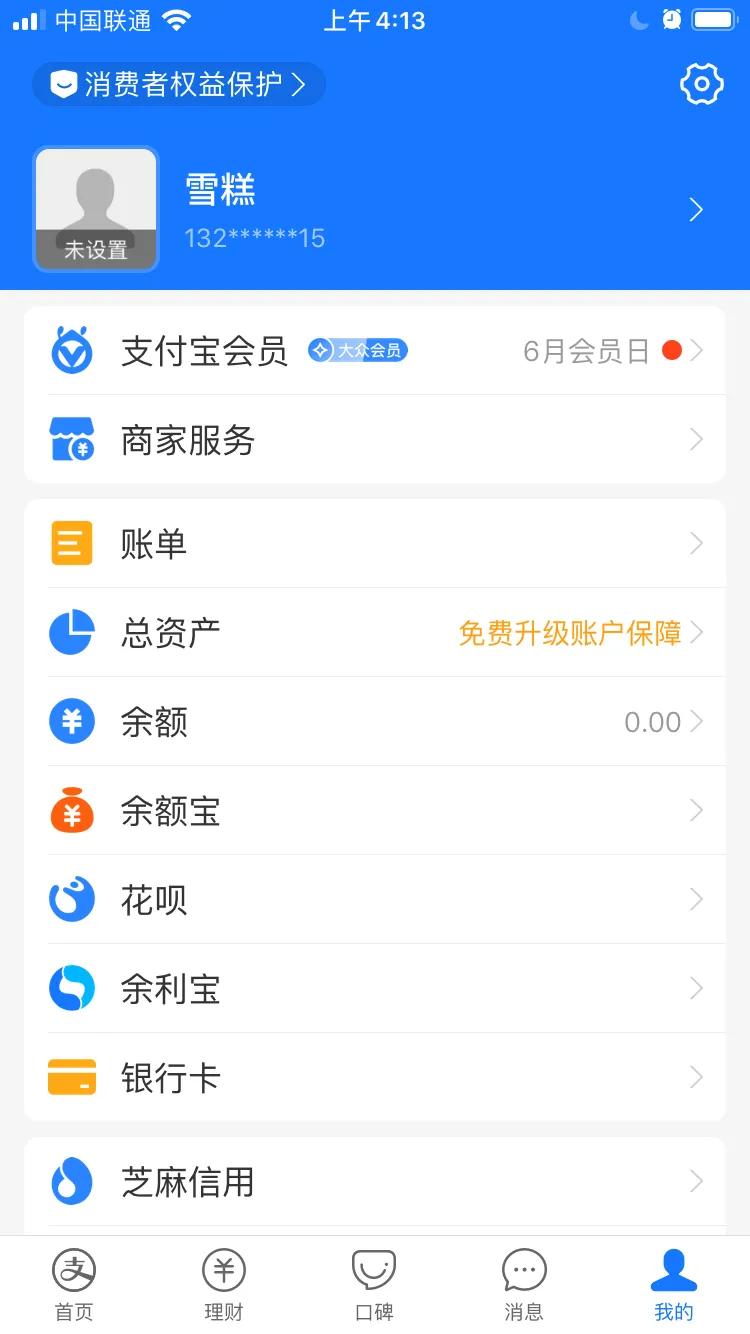Open the Alipay 会员 crown icon
Screen dimensions: 750x1334
pyautogui.click(x=70, y=351)
